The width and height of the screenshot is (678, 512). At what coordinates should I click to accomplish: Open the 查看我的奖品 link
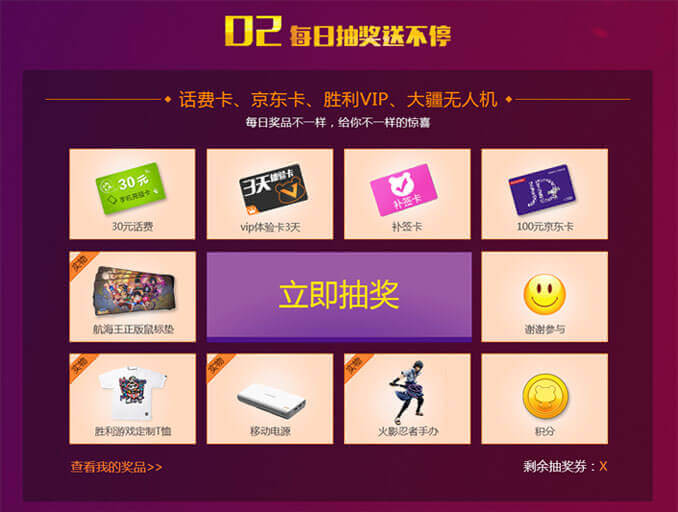(116, 466)
